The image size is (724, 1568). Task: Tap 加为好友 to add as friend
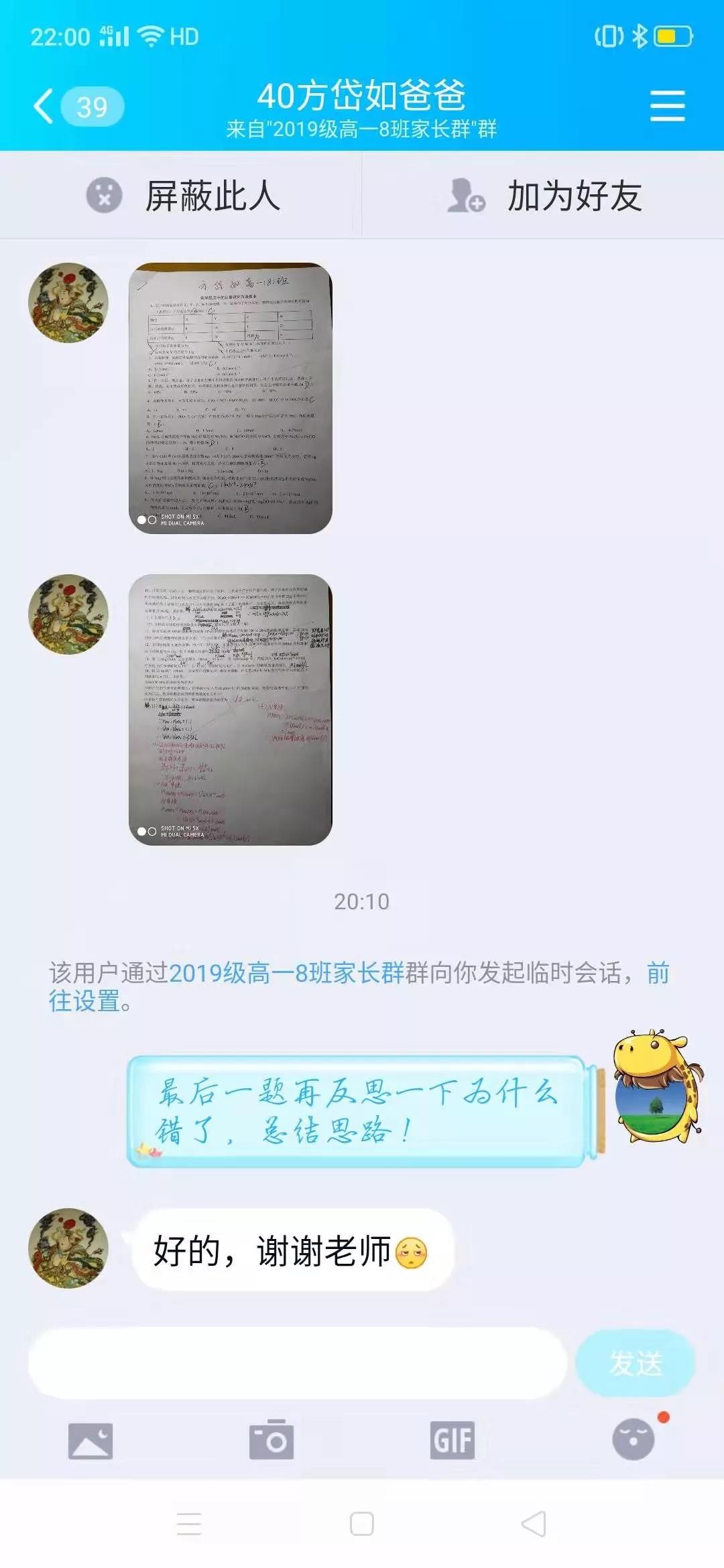click(544, 196)
